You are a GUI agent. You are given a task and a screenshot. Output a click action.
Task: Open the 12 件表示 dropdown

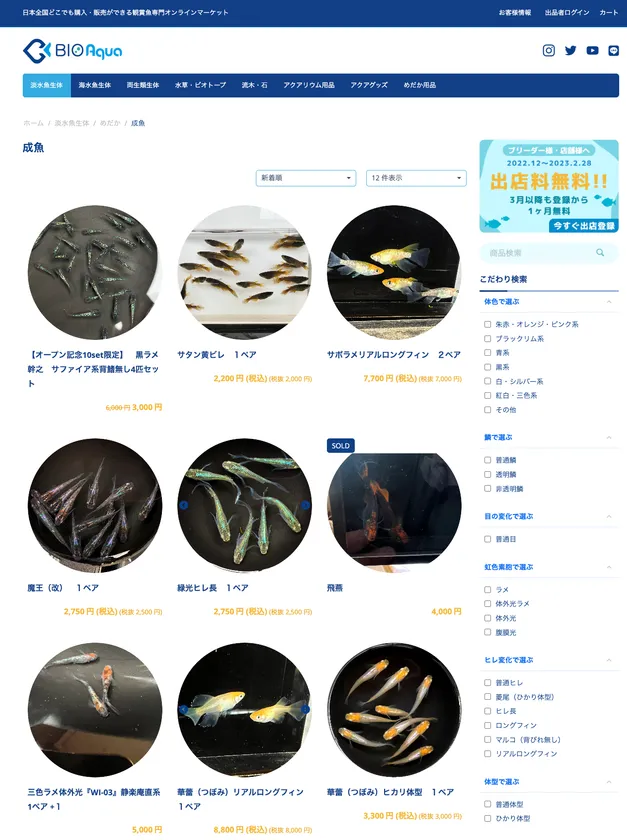416,178
